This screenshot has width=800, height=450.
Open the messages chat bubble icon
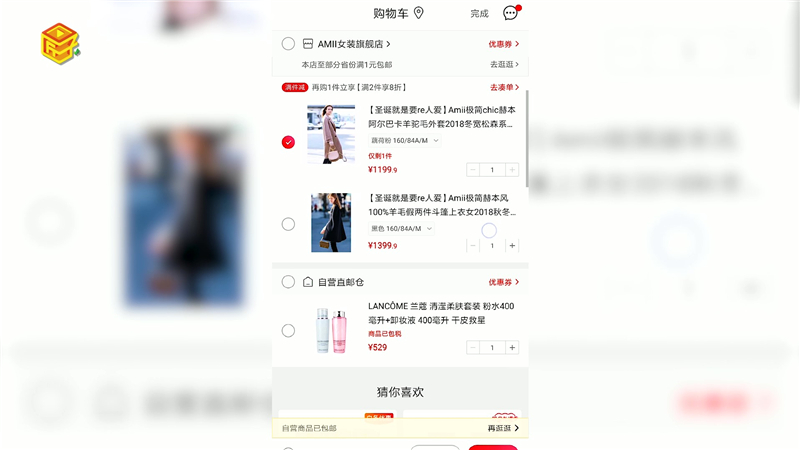click(510, 13)
